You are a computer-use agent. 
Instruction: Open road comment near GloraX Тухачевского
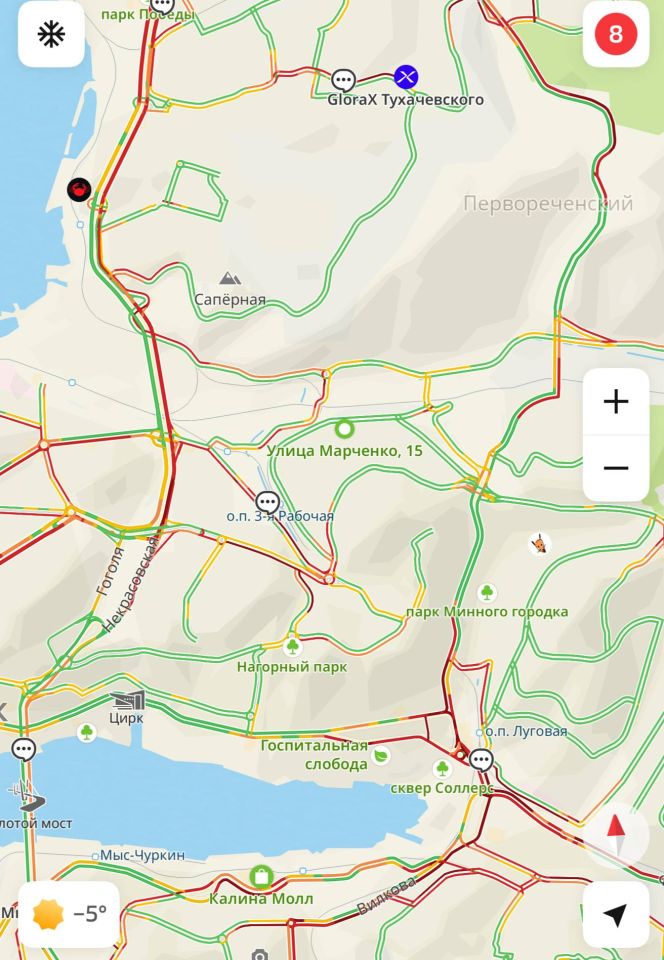coord(343,80)
